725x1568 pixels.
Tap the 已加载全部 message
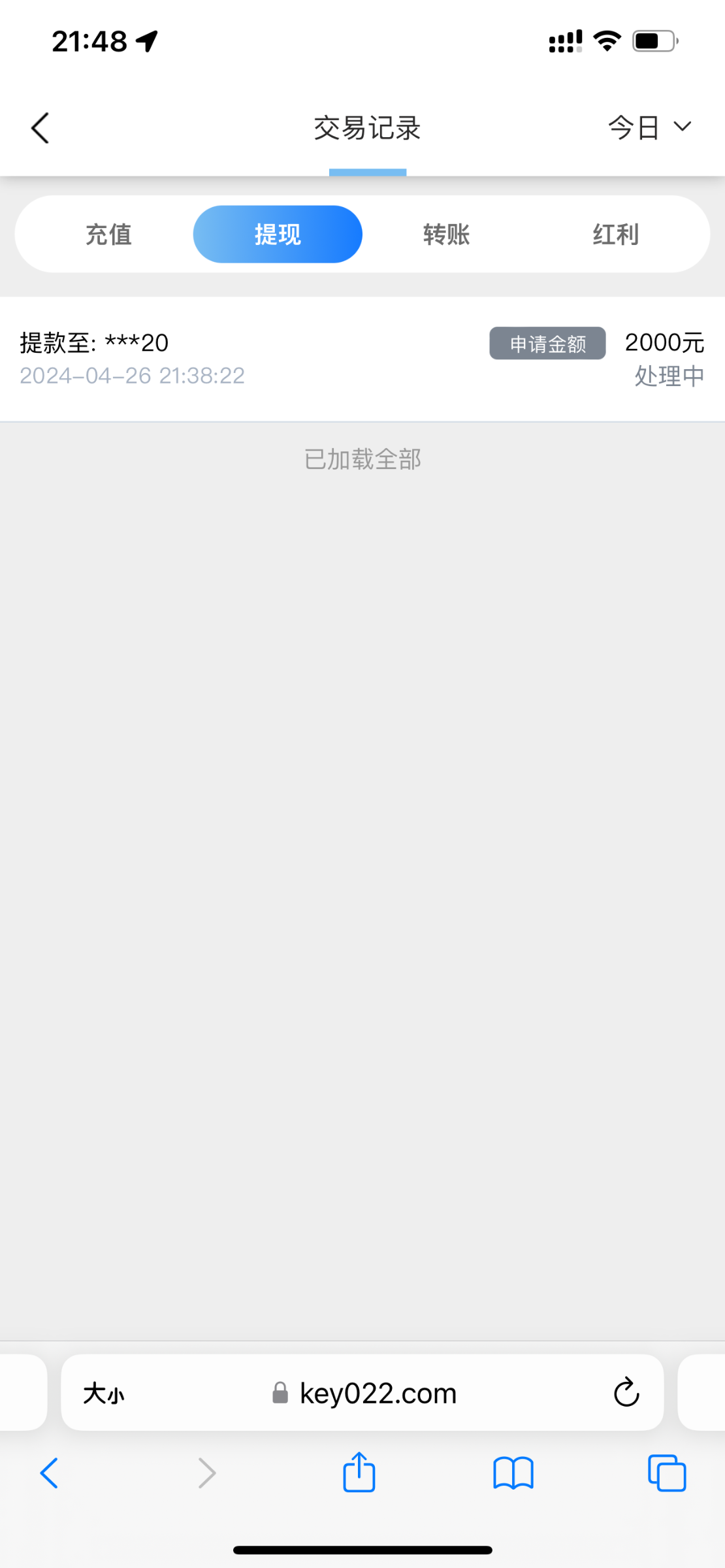[362, 459]
